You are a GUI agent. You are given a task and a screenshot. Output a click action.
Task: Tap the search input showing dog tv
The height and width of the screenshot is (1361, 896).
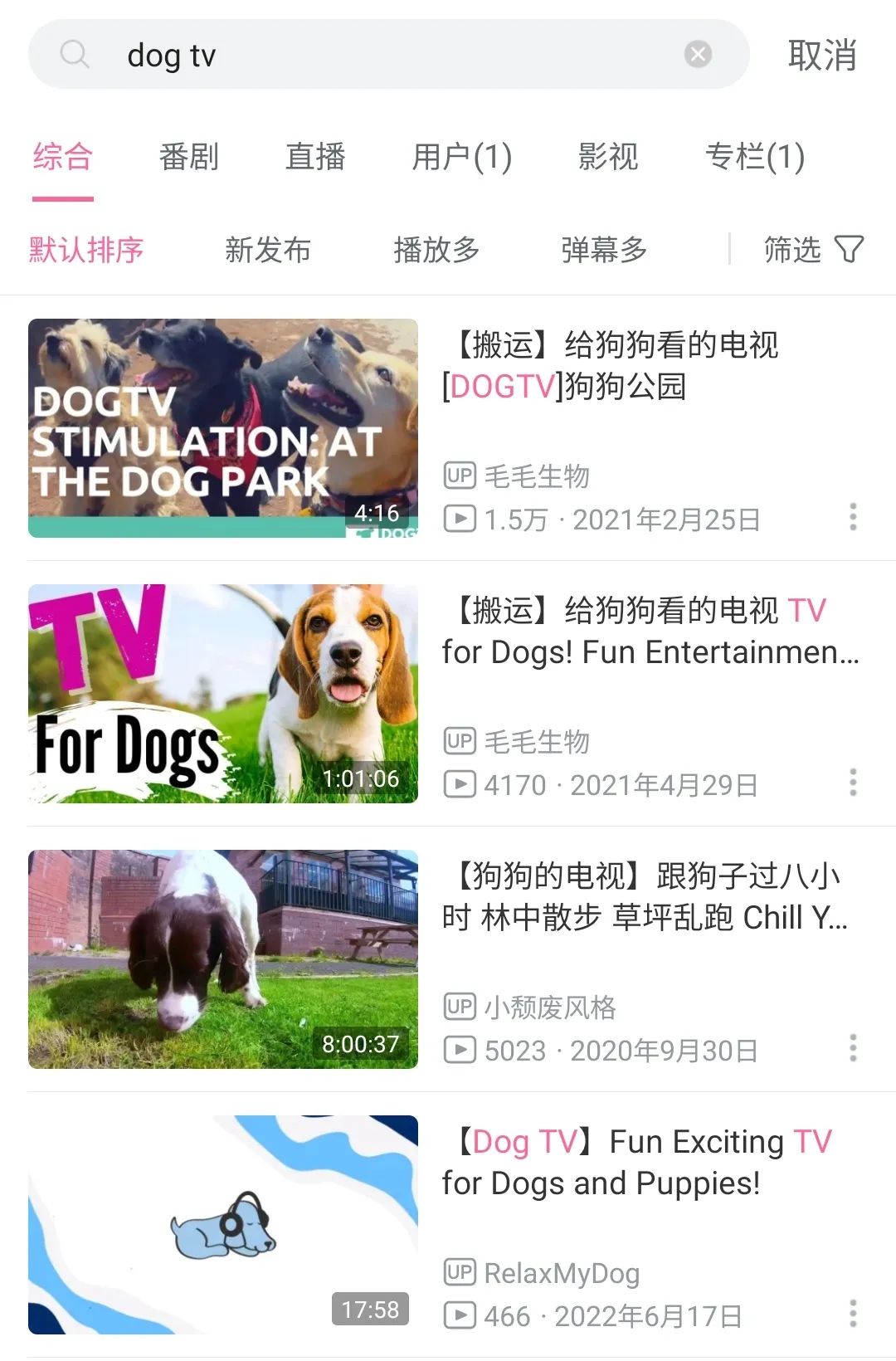tap(332, 55)
